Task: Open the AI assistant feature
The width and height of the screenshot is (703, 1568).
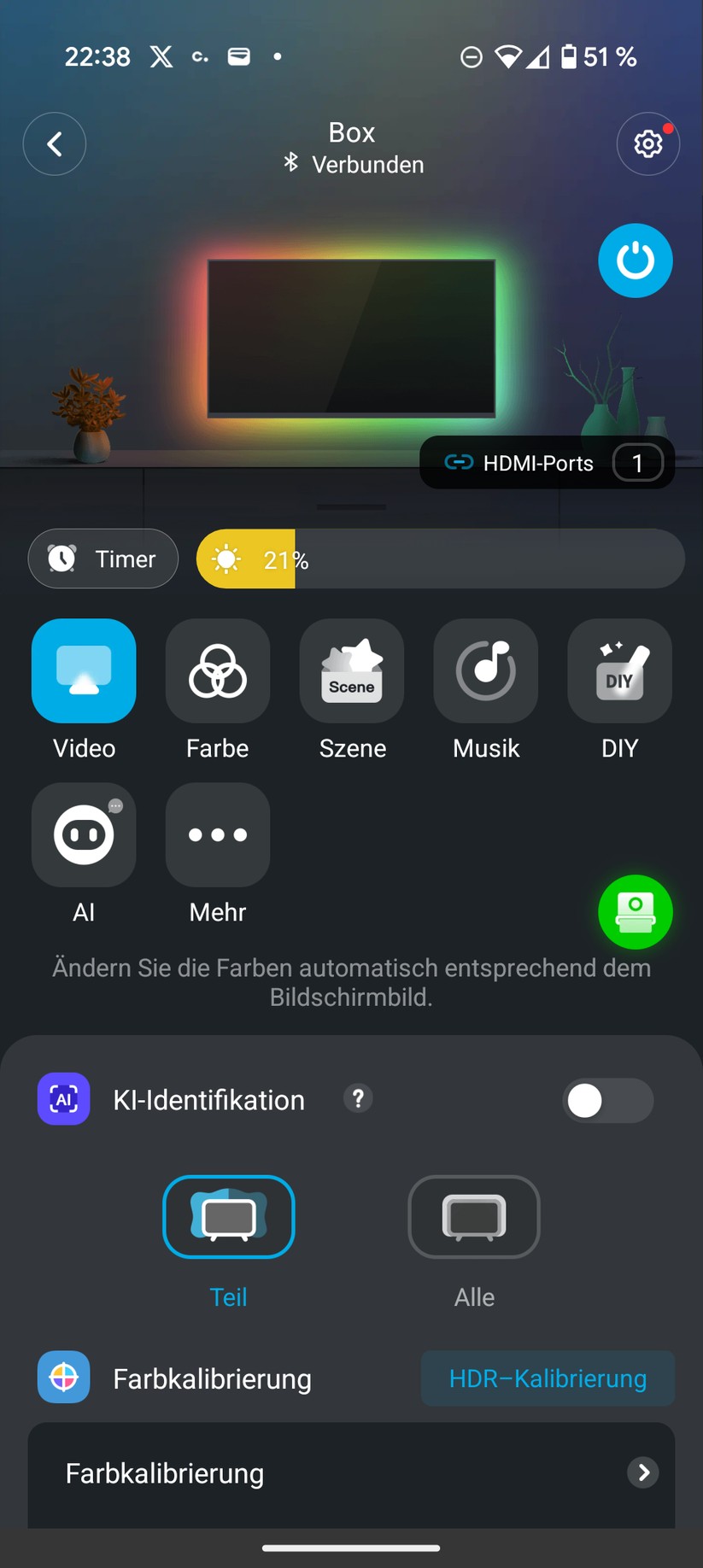Action: [83, 834]
